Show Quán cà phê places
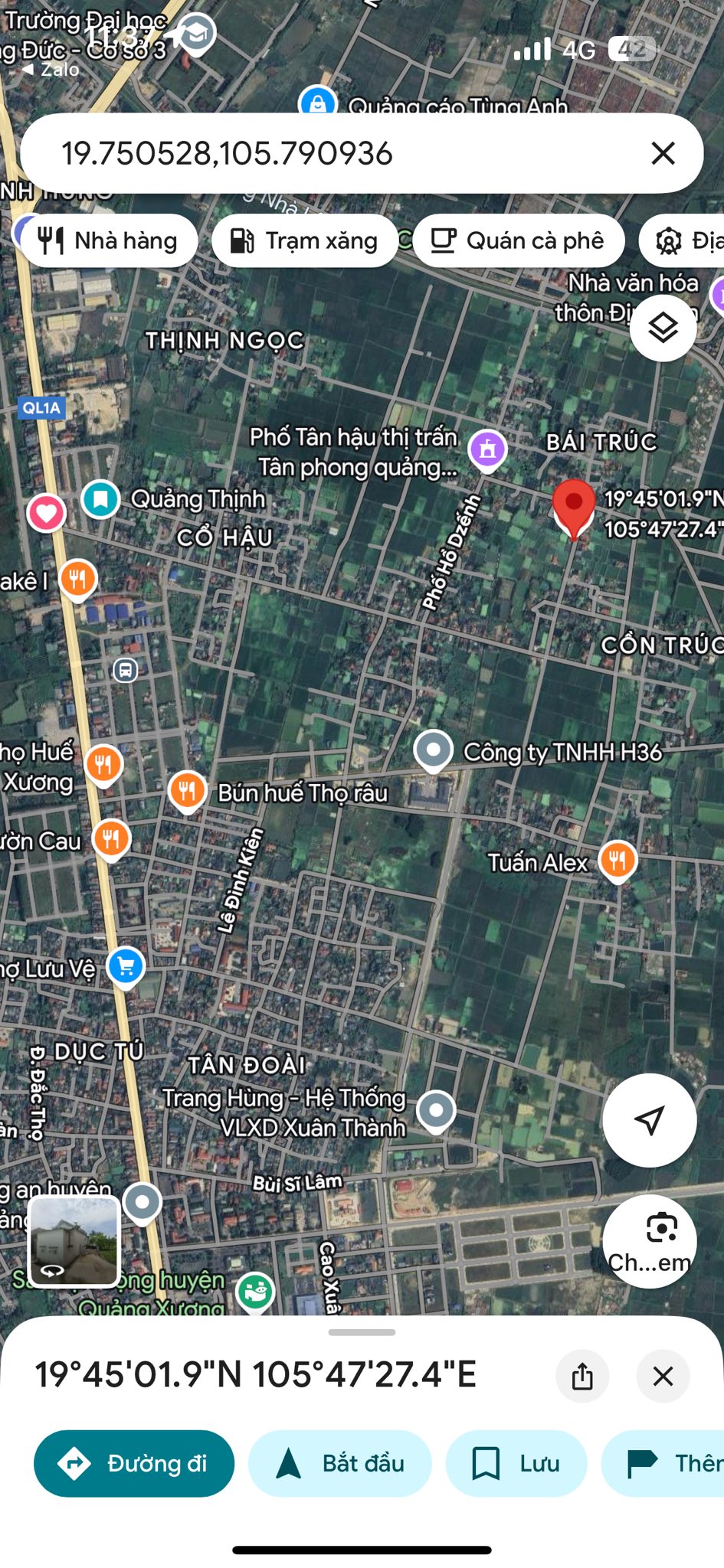Screen dimensions: 724x1568 (518, 240)
